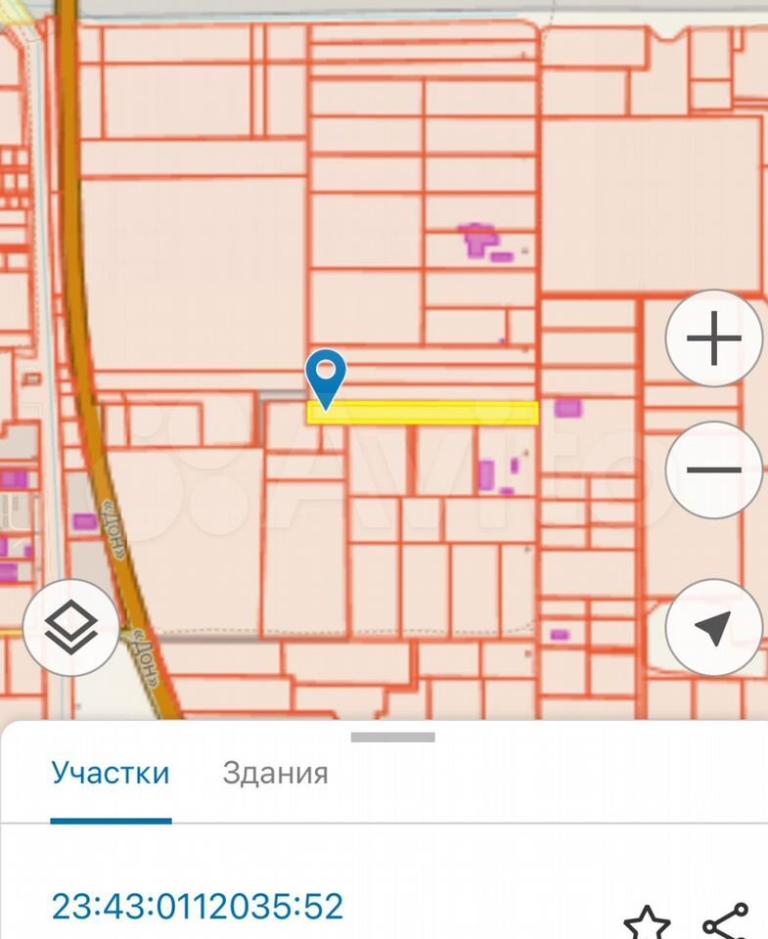This screenshot has height=939, width=768.
Task: Switch to the Здания tab
Action: click(x=275, y=773)
